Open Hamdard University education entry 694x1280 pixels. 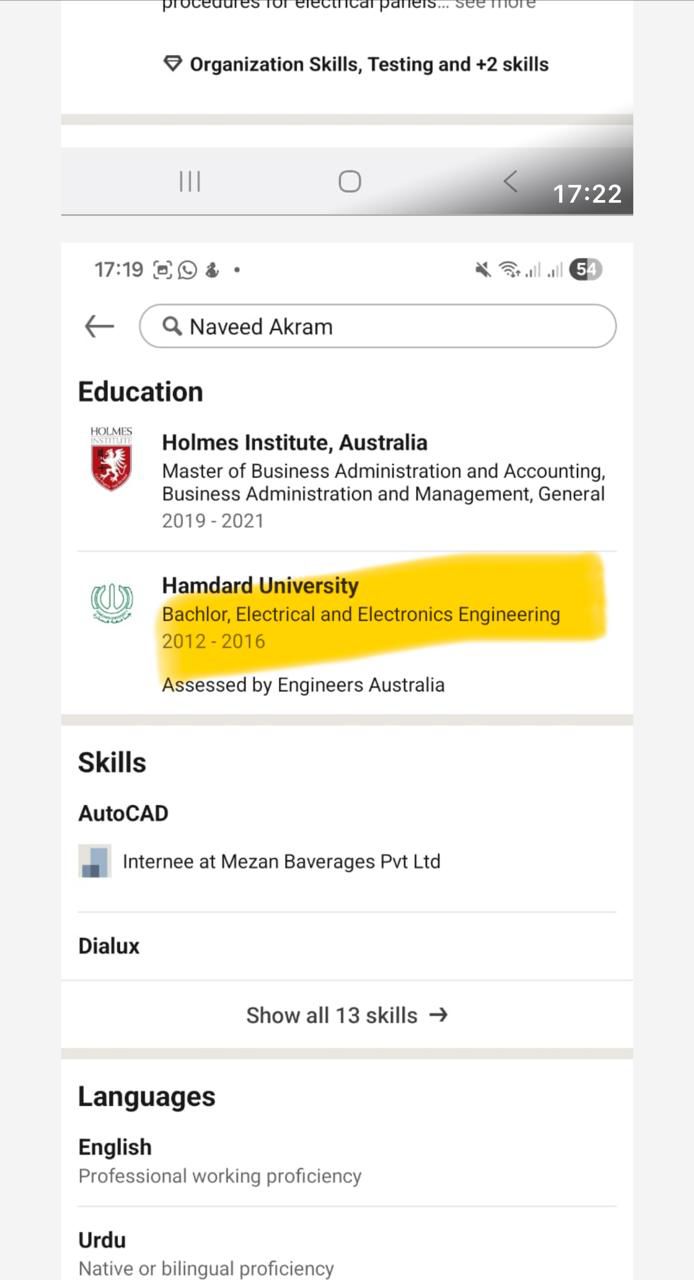pyautogui.click(x=260, y=586)
